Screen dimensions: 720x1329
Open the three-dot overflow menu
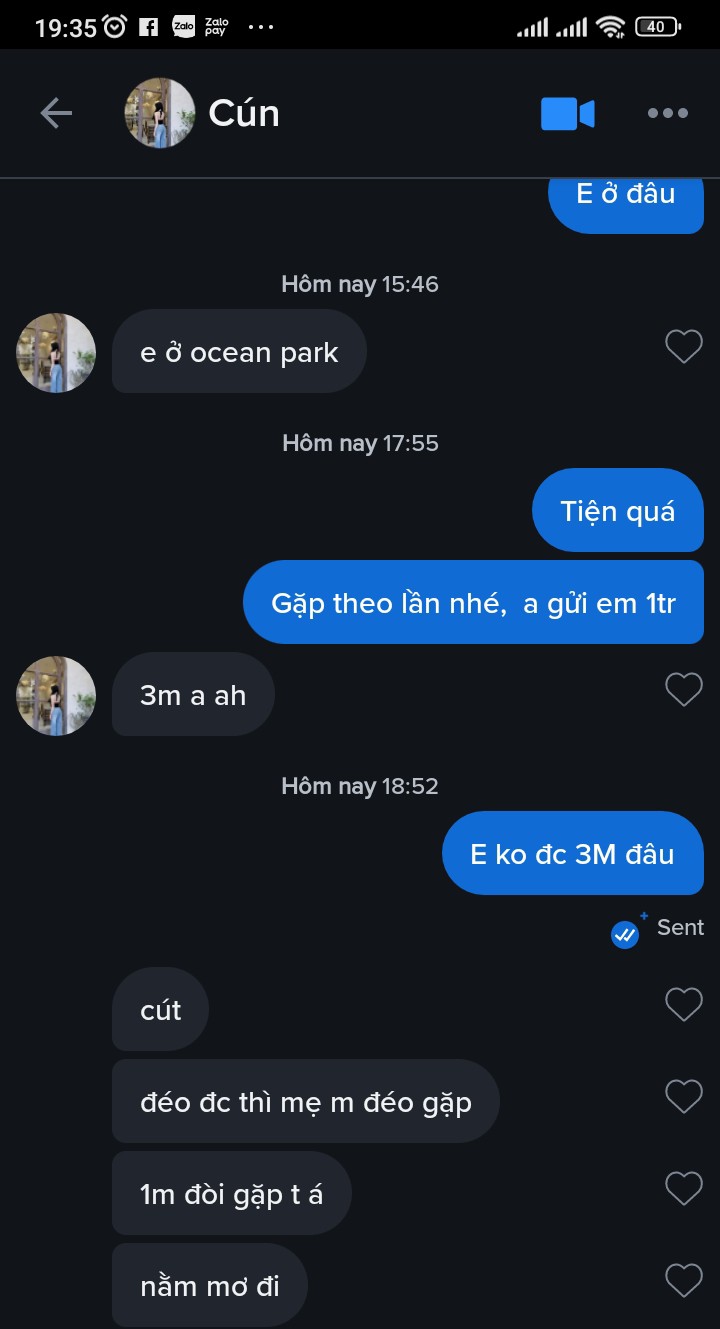(667, 114)
